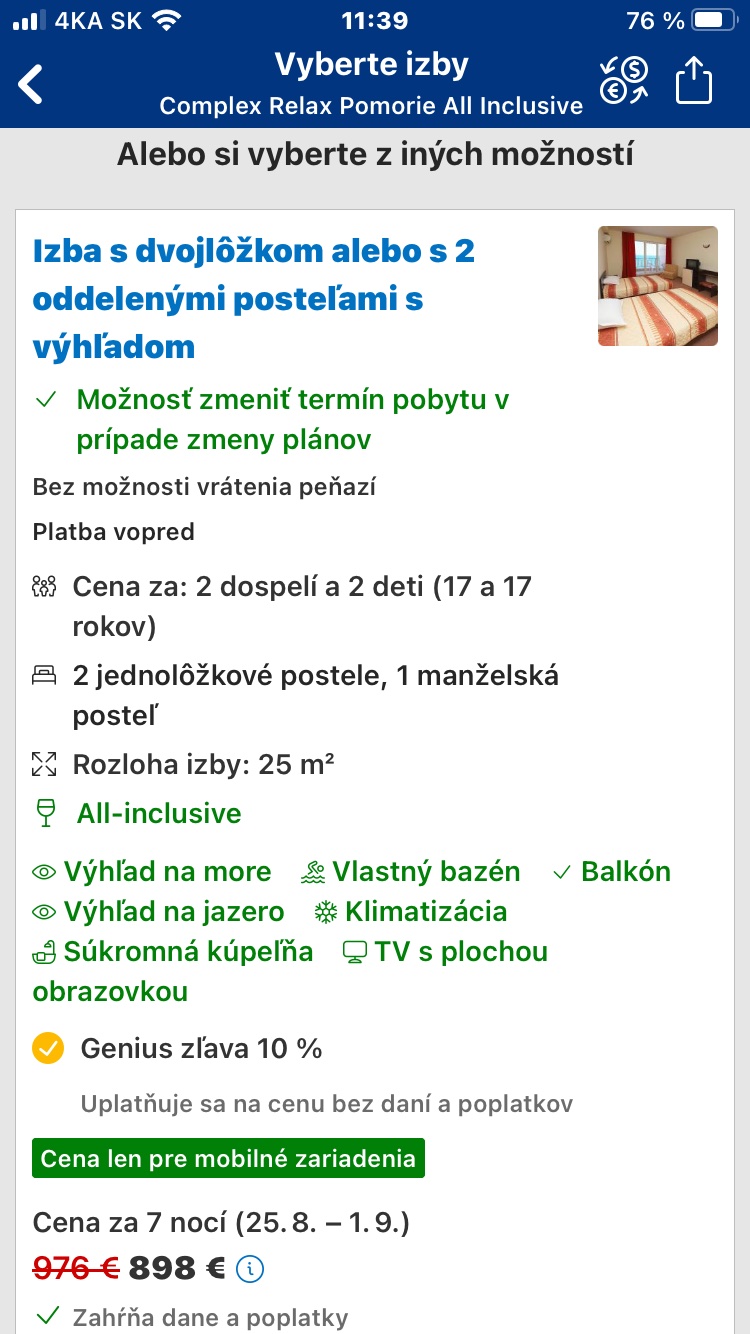750x1334 pixels.
Task: Open the room photo thumbnail
Action: point(657,286)
